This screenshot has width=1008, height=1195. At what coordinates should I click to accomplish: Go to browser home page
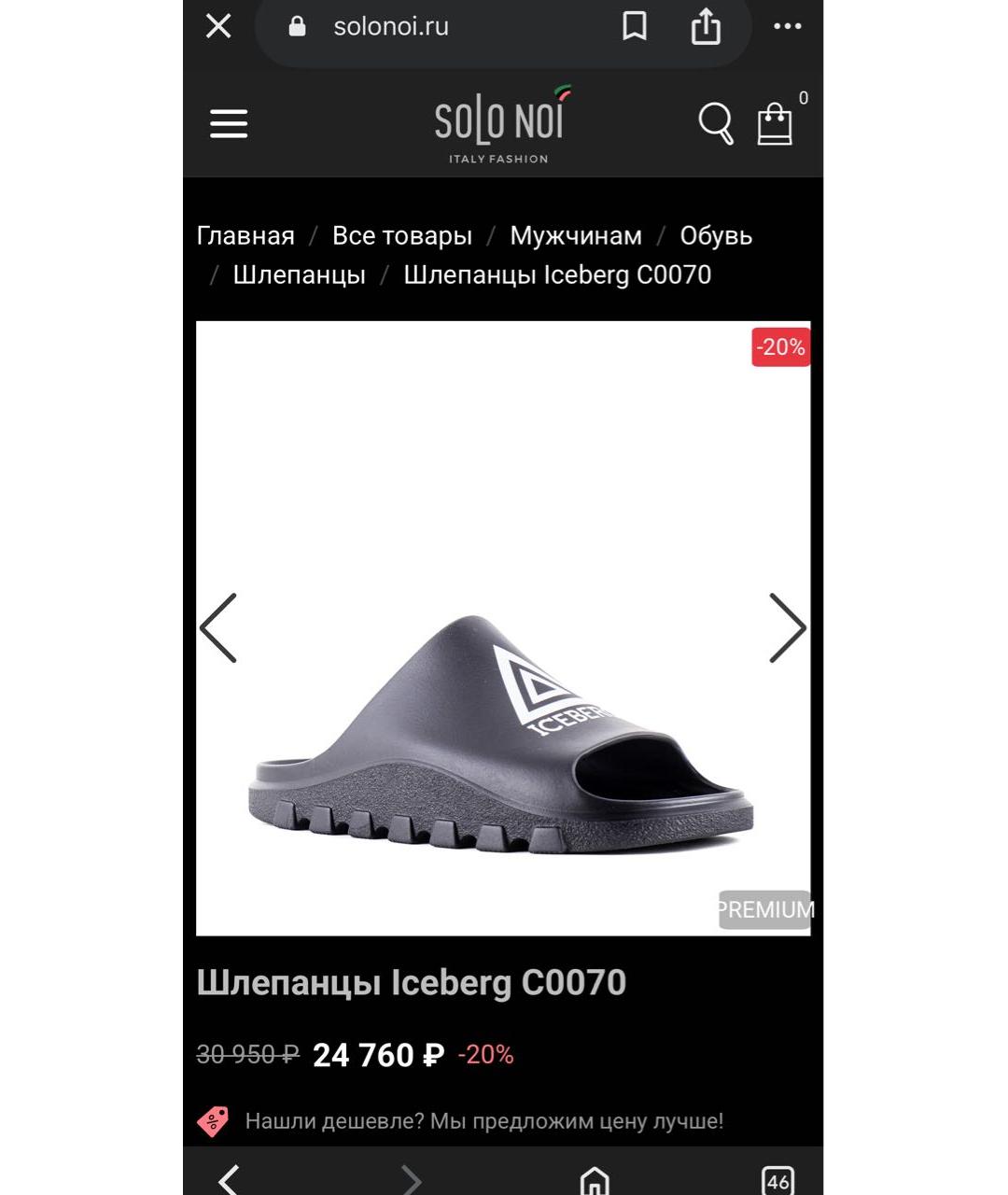pyautogui.click(x=595, y=1180)
